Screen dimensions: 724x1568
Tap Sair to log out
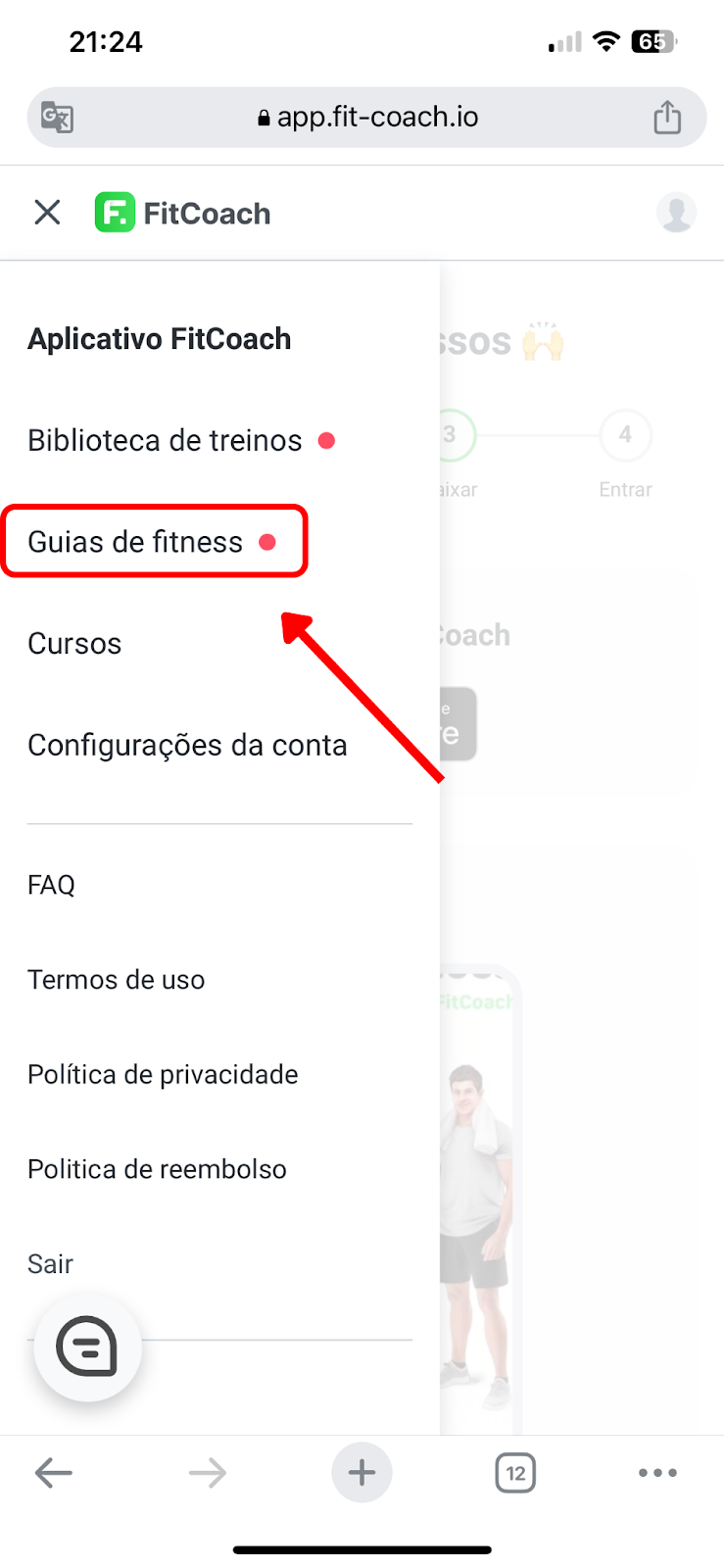point(50,1263)
